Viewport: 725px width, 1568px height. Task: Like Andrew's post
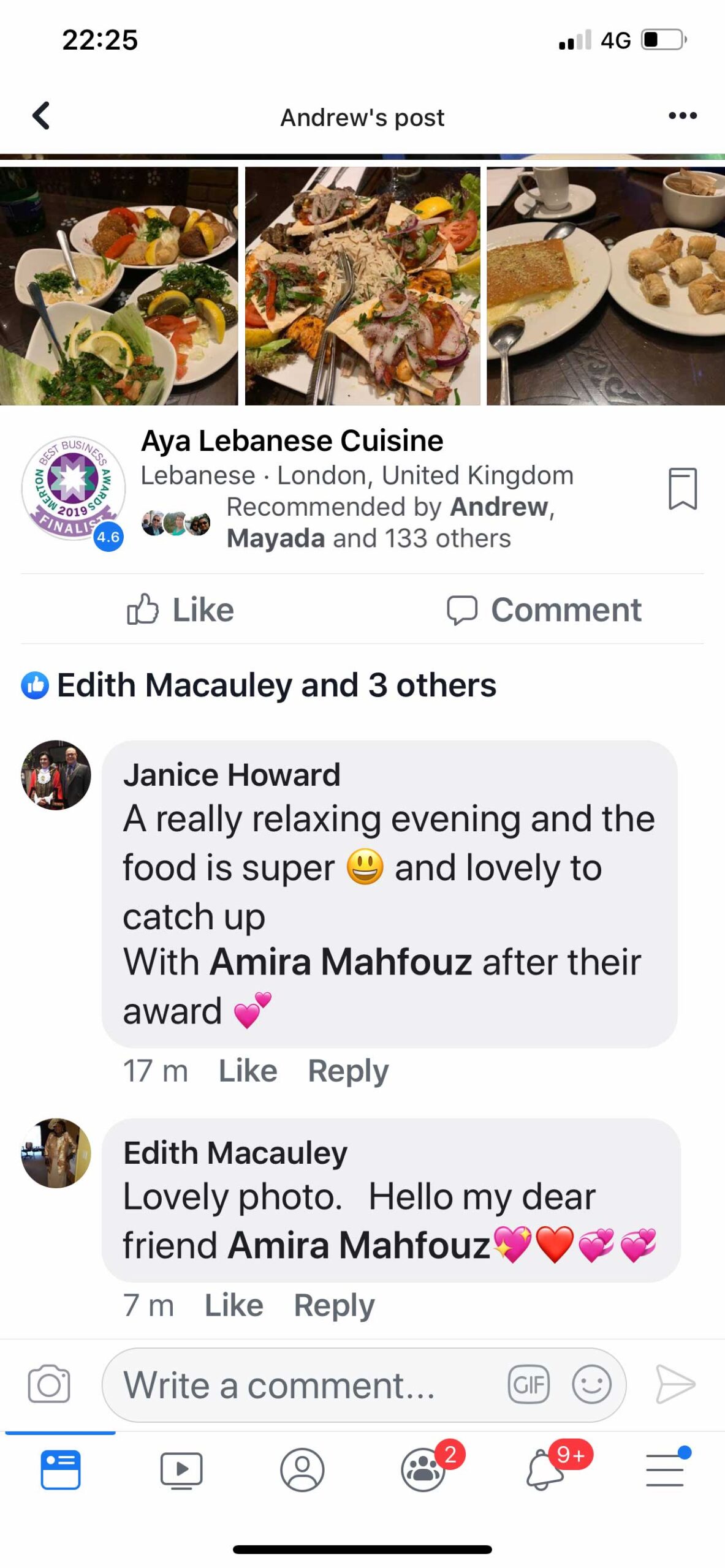pos(181,609)
